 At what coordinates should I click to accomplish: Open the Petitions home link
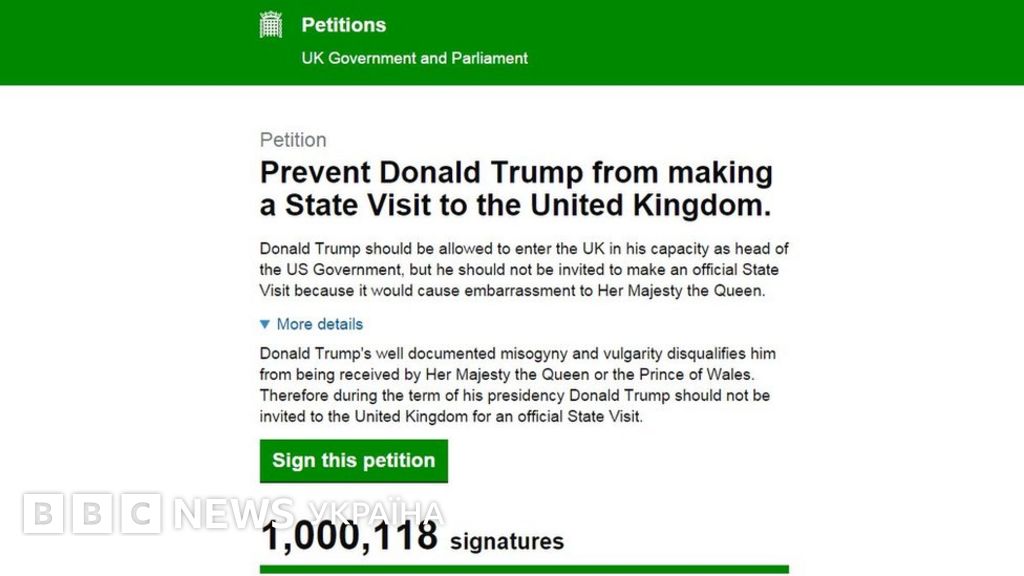point(344,25)
